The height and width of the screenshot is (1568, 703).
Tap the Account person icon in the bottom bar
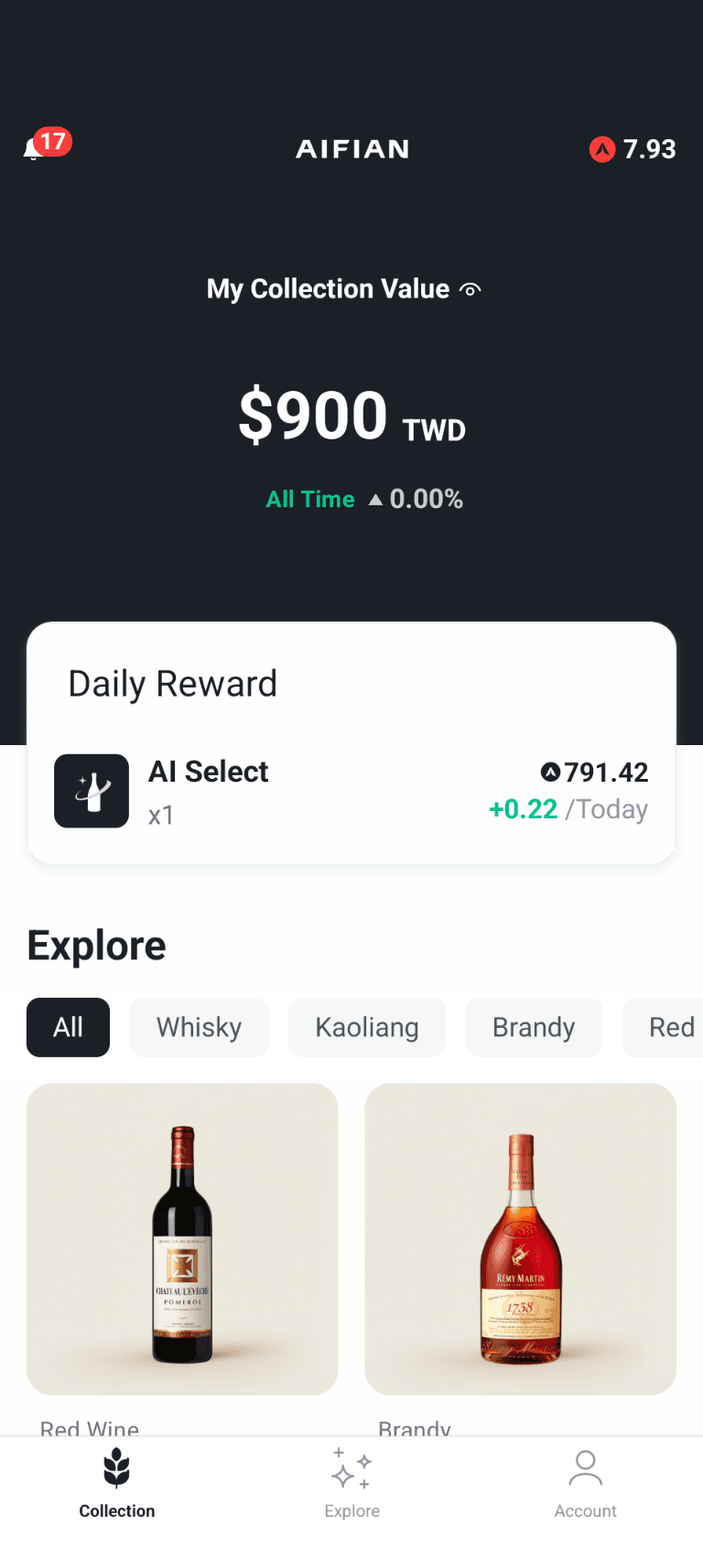coord(585,1469)
